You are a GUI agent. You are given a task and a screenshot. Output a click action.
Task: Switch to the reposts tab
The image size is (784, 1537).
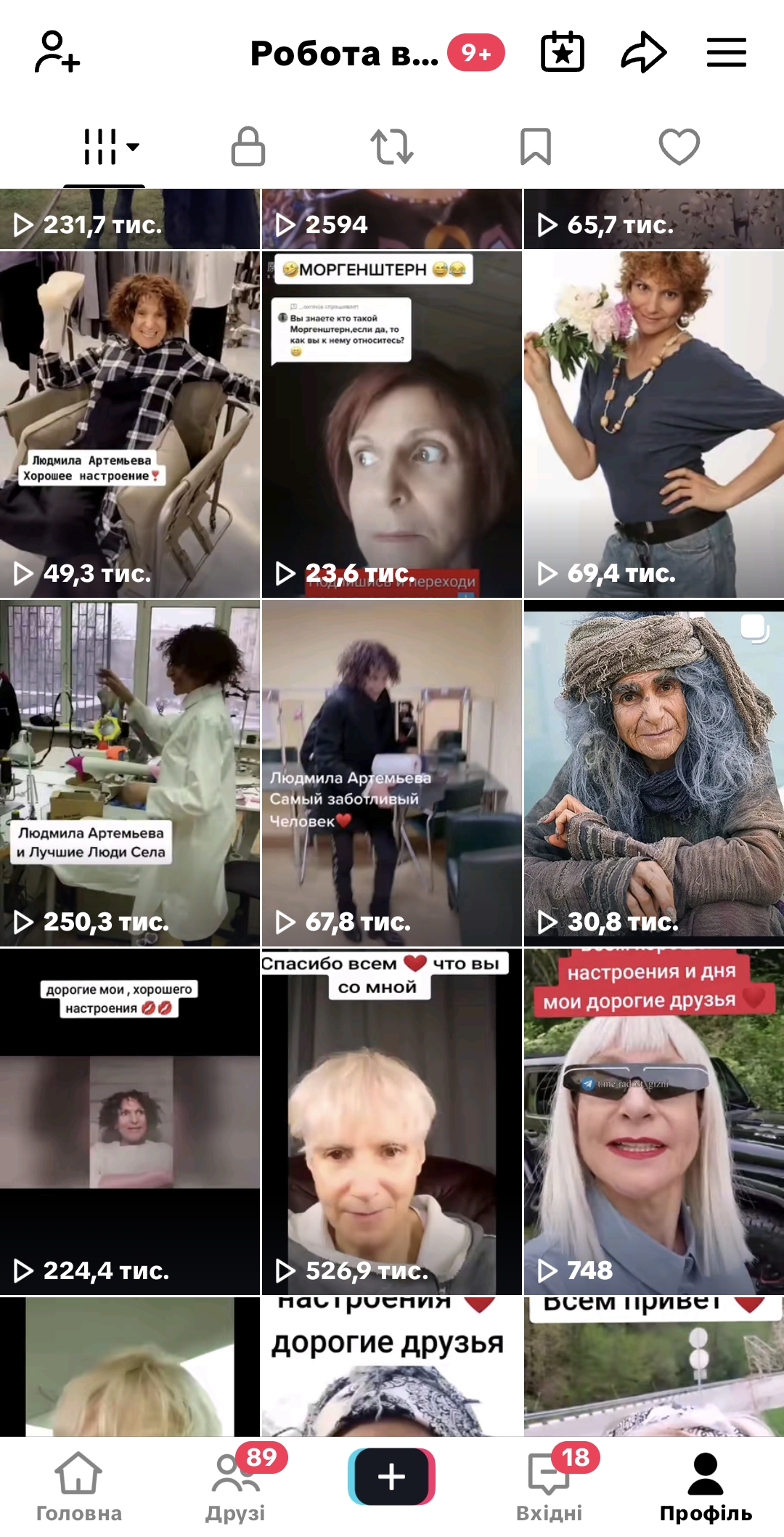(392, 147)
